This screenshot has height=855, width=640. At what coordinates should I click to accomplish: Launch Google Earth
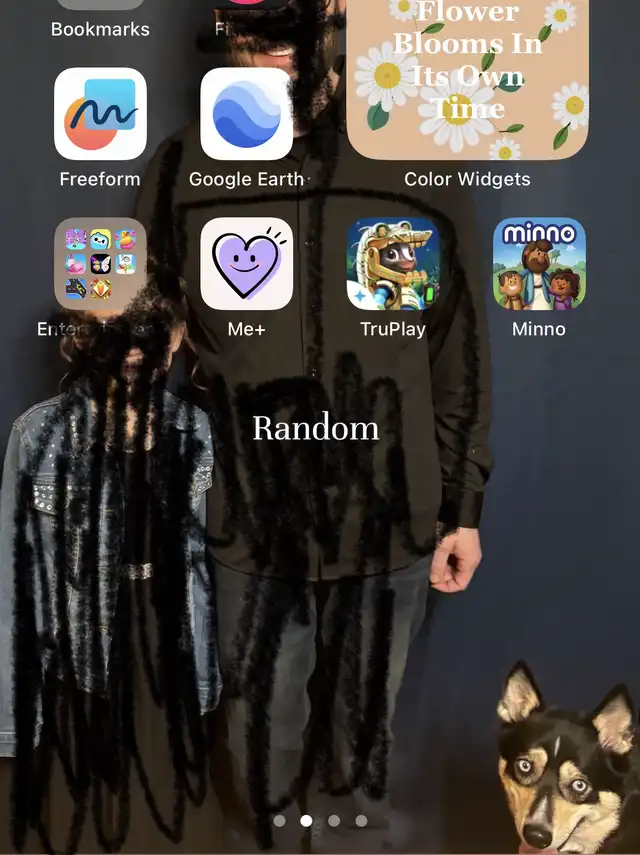(x=246, y=113)
